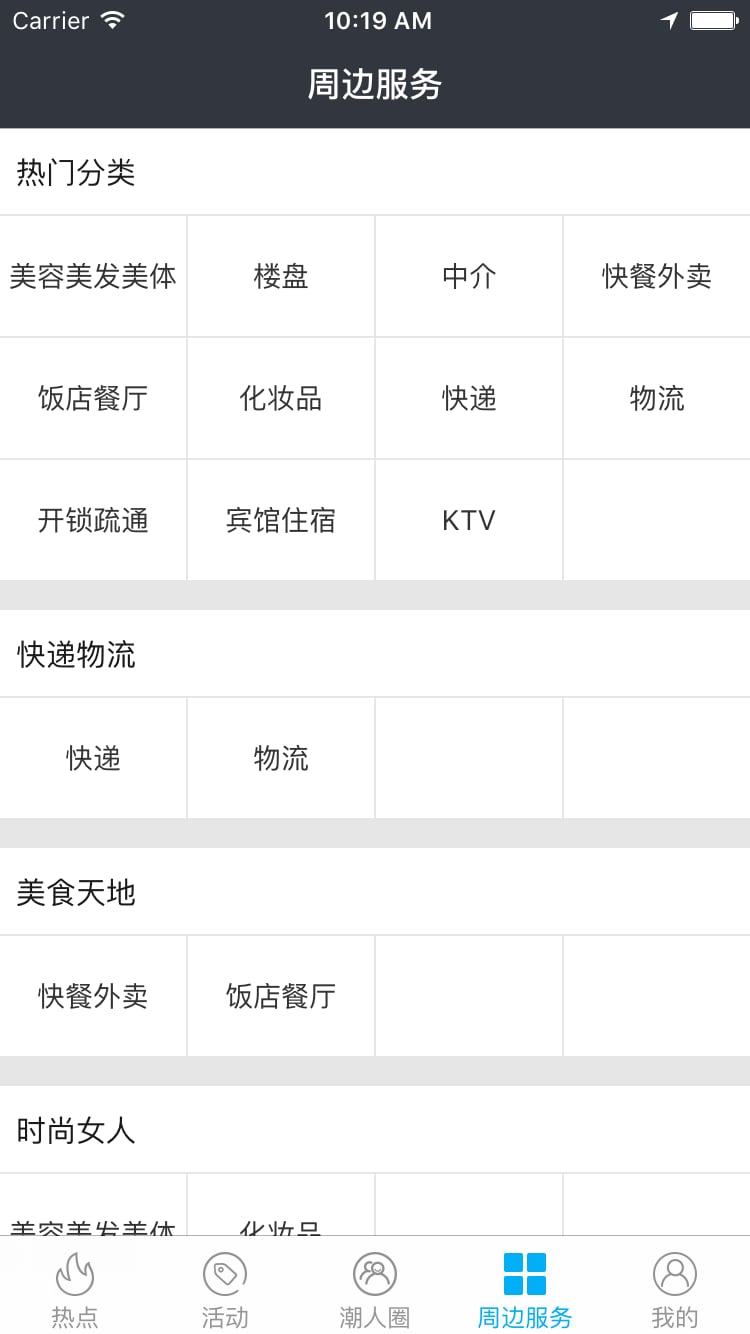Open 开锁疏通 services
Viewport: 750px width, 1334px height.
coord(93,520)
